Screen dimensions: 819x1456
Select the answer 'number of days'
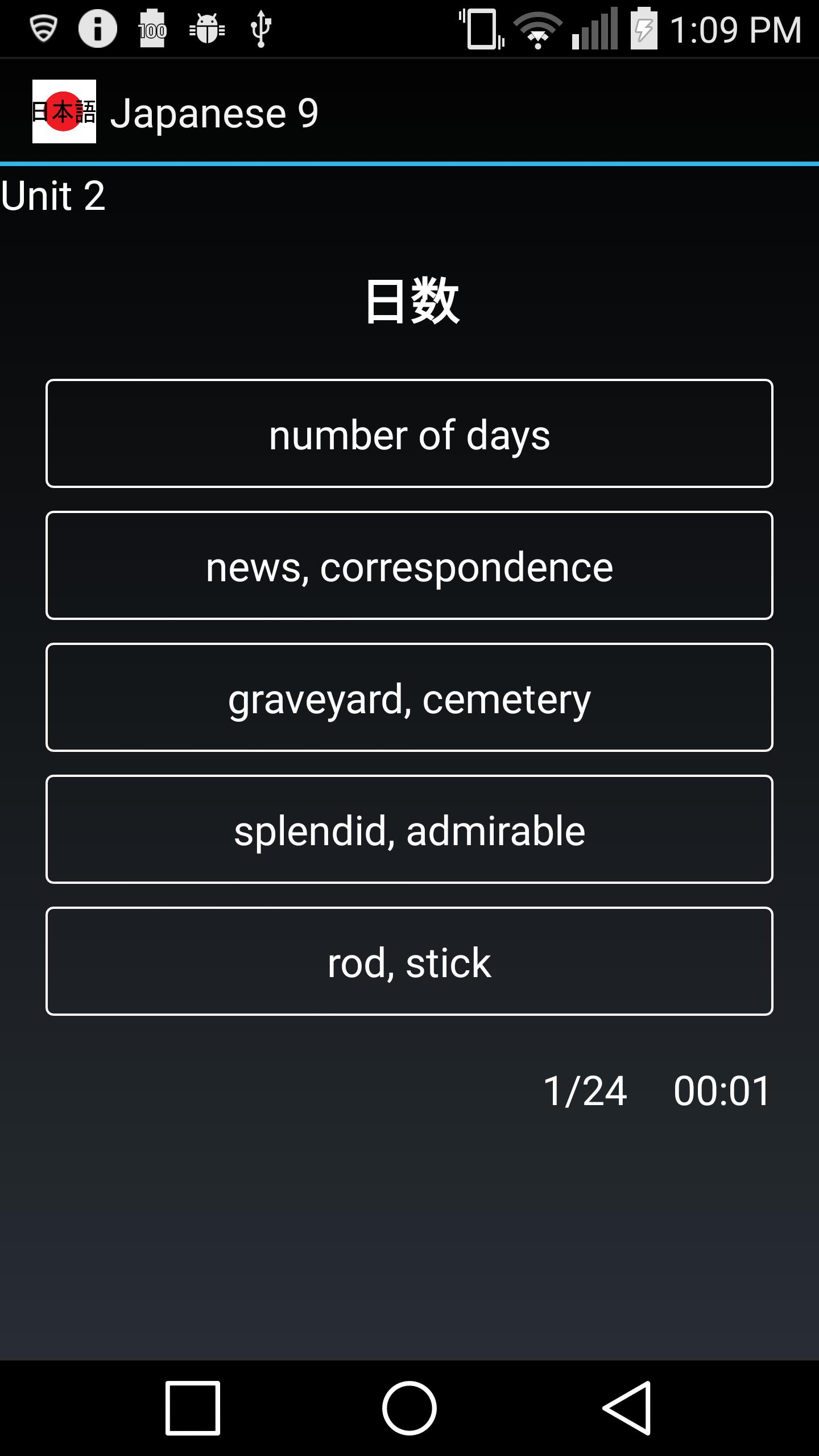coord(409,433)
